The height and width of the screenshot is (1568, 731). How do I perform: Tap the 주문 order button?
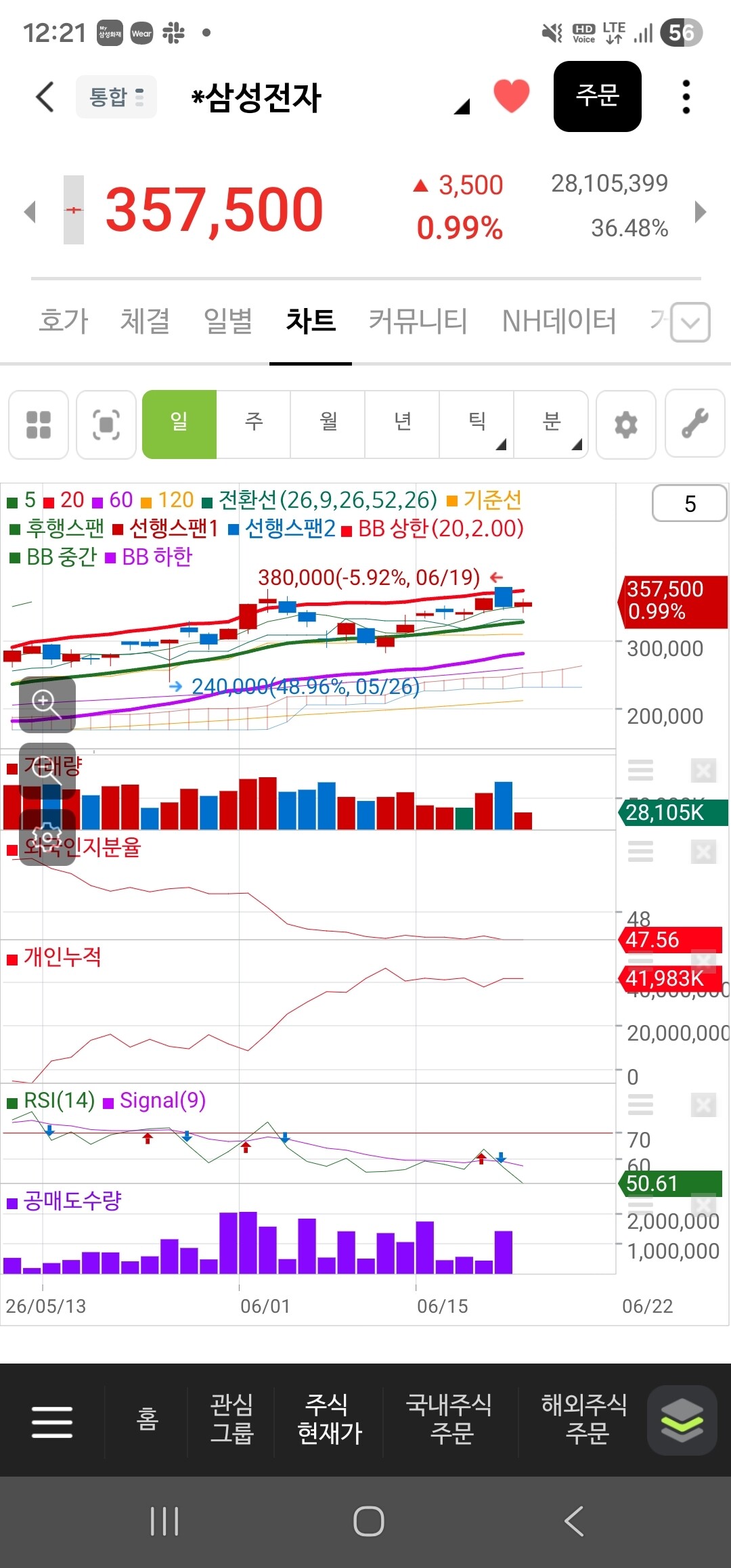(598, 96)
